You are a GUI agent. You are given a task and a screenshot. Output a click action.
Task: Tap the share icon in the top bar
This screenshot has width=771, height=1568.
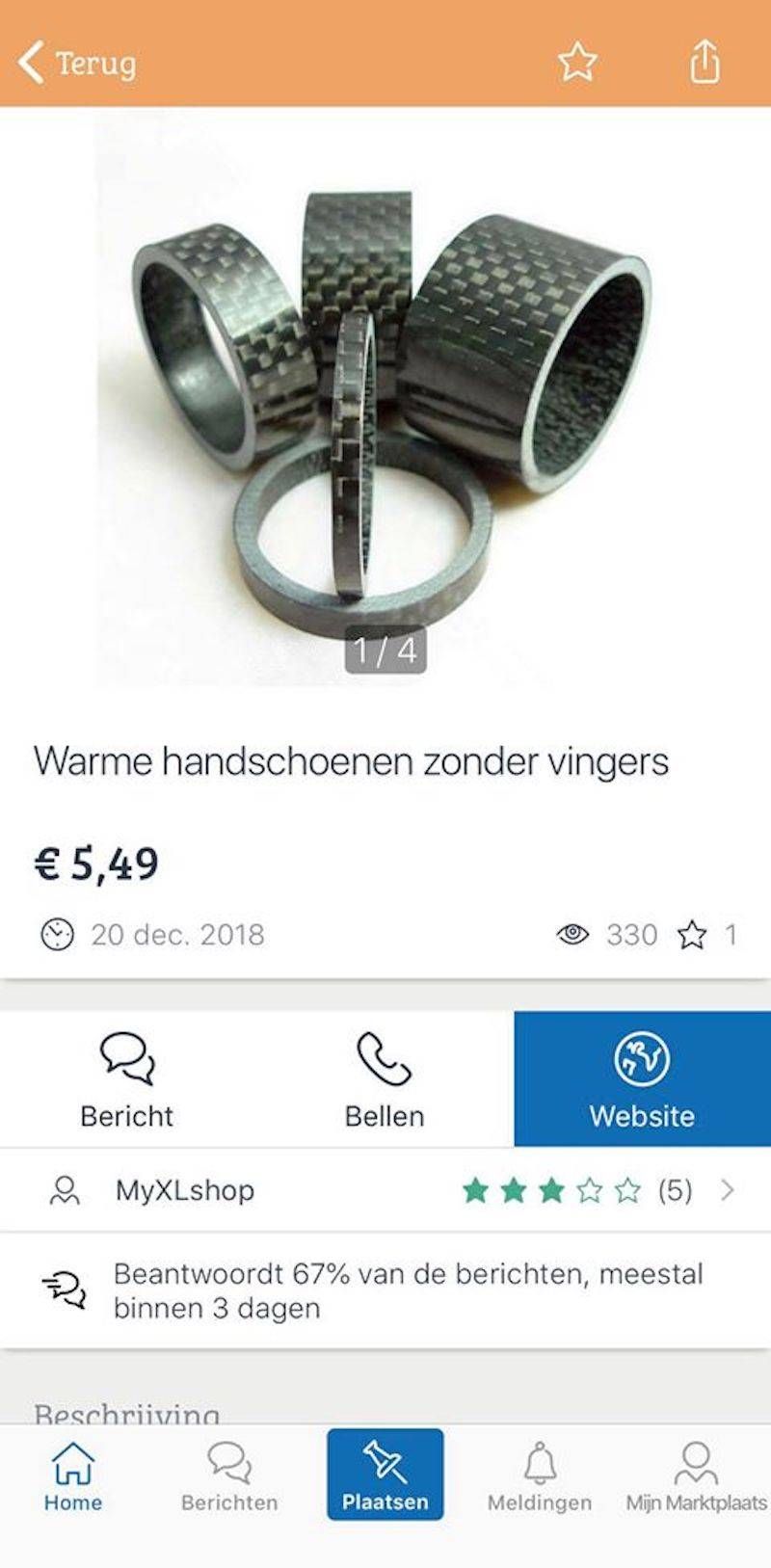[x=705, y=62]
